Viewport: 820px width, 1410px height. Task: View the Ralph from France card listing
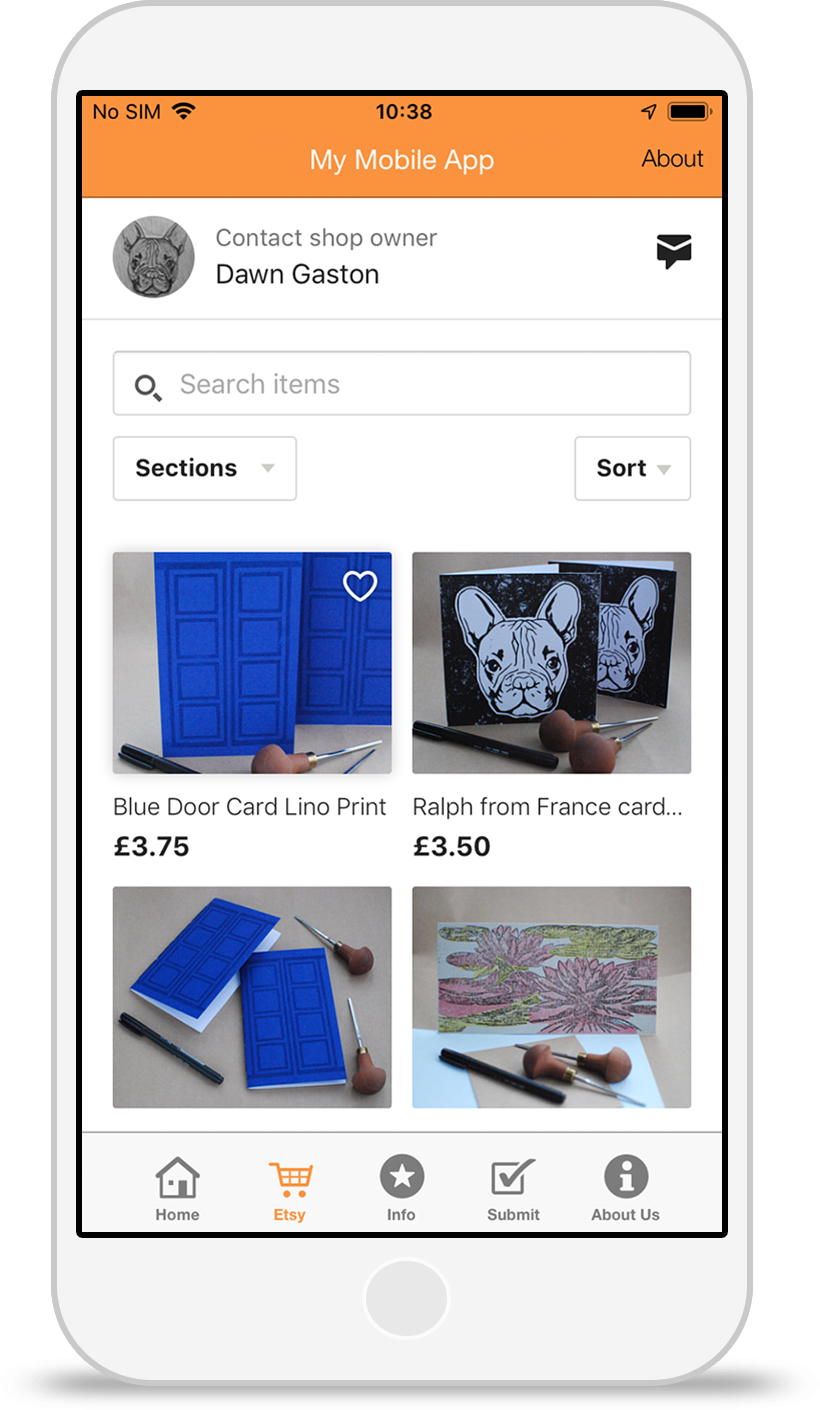point(551,663)
